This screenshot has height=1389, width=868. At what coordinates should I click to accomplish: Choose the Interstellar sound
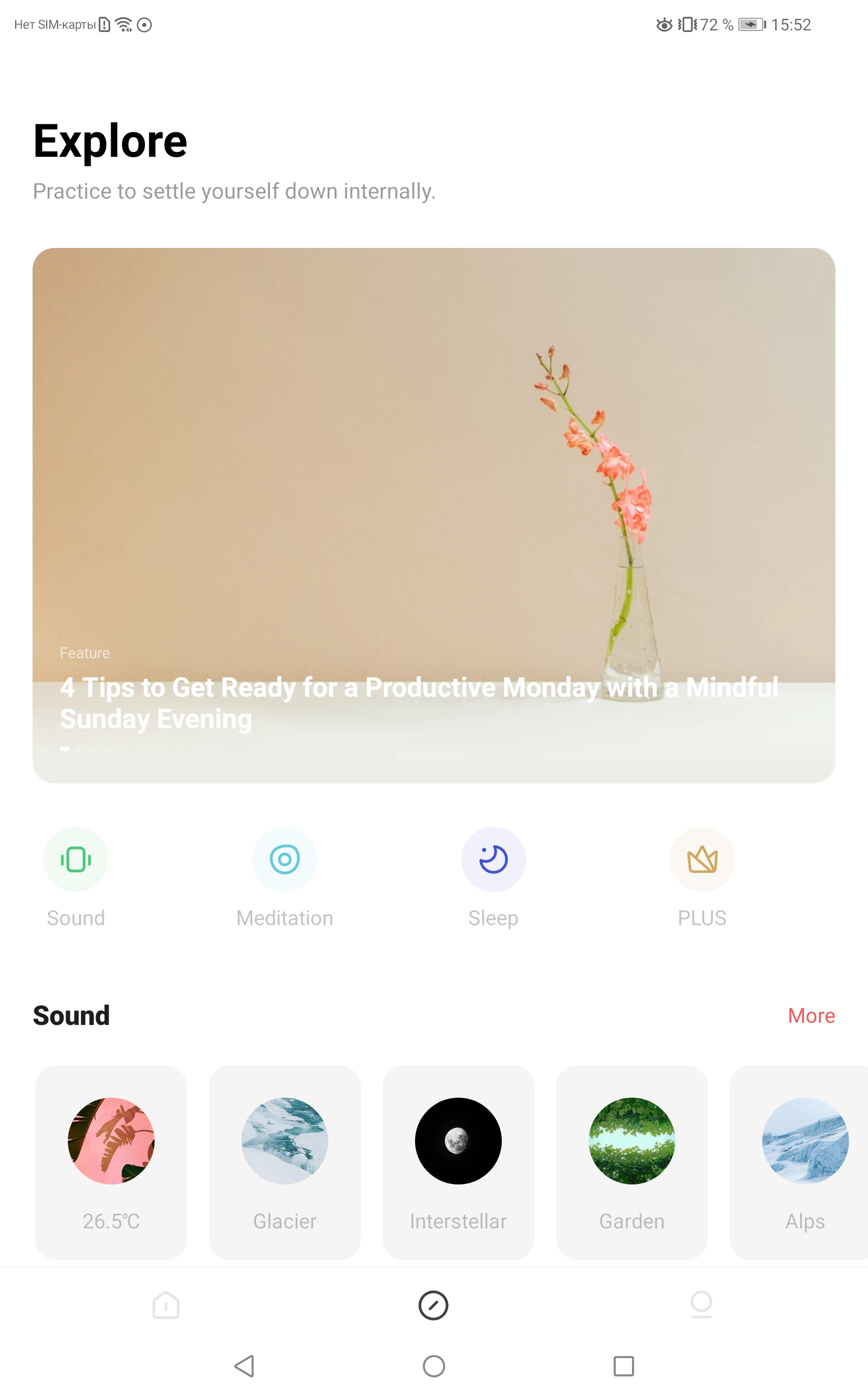(458, 1162)
